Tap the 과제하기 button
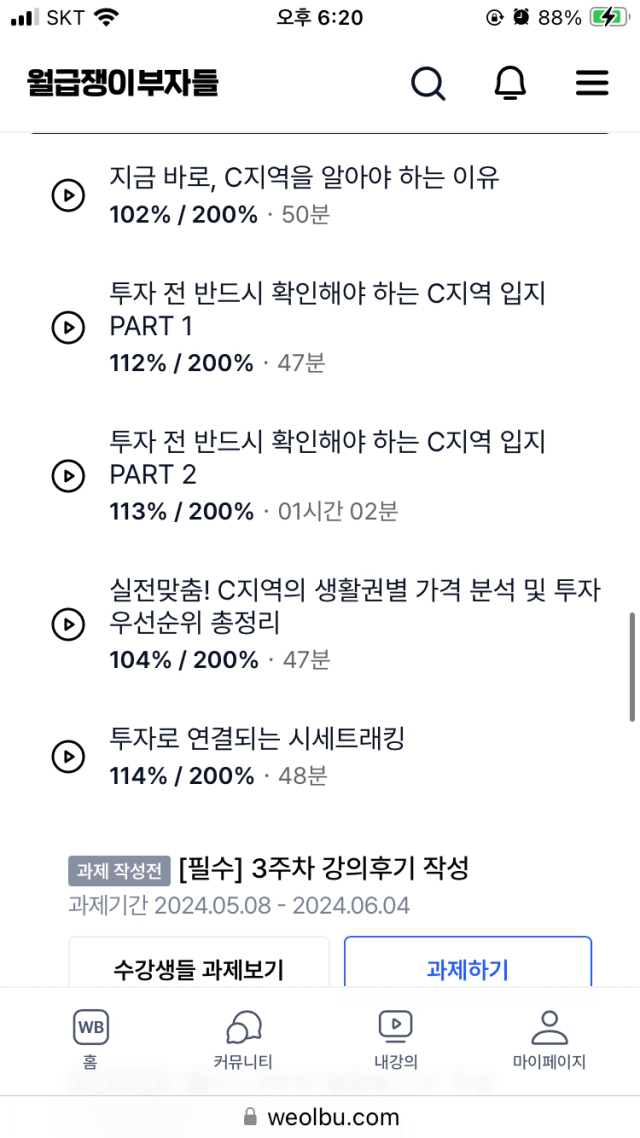Screen dimensions: 640x1138 (467, 968)
